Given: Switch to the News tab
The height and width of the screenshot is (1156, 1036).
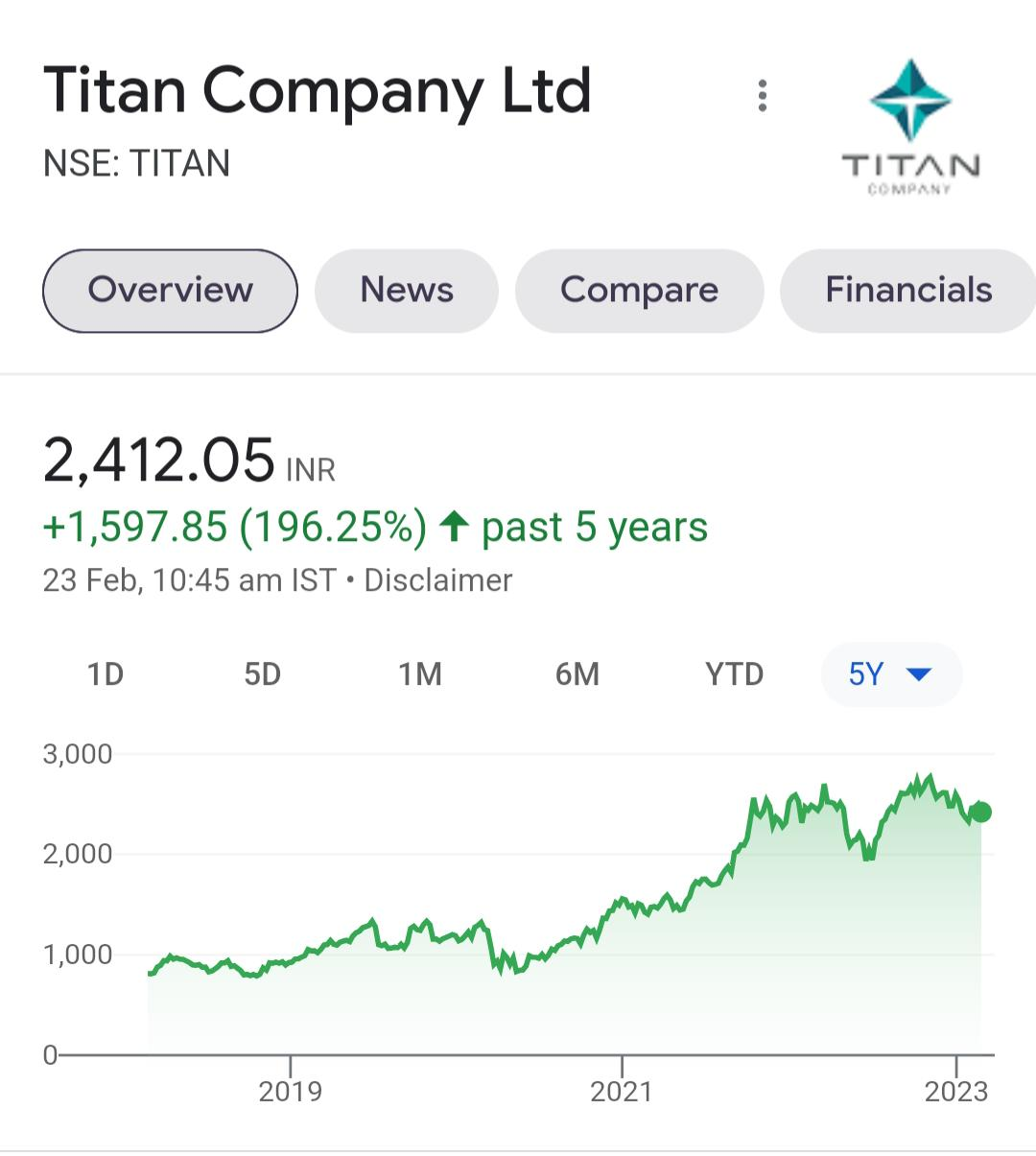Looking at the screenshot, I should [406, 290].
